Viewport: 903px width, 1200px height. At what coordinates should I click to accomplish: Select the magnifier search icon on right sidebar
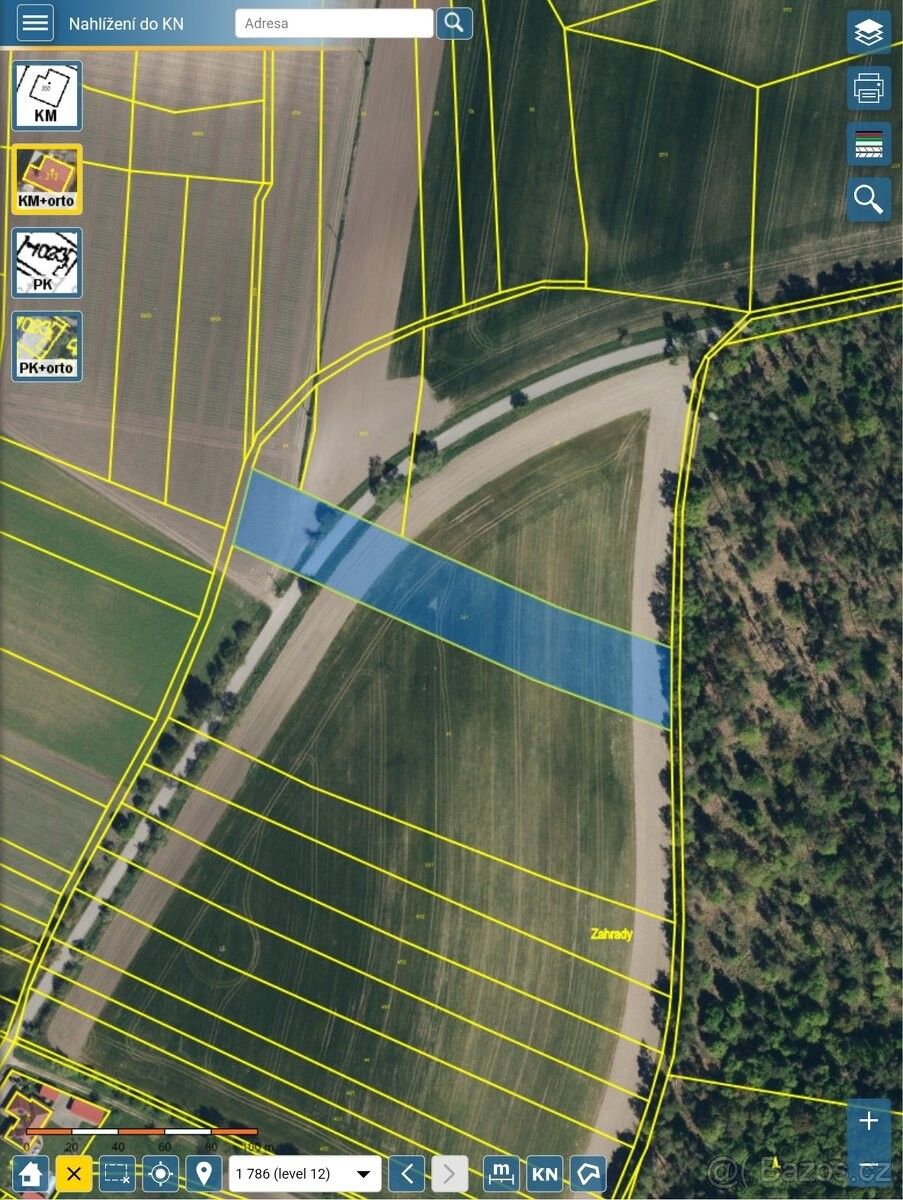click(x=868, y=199)
